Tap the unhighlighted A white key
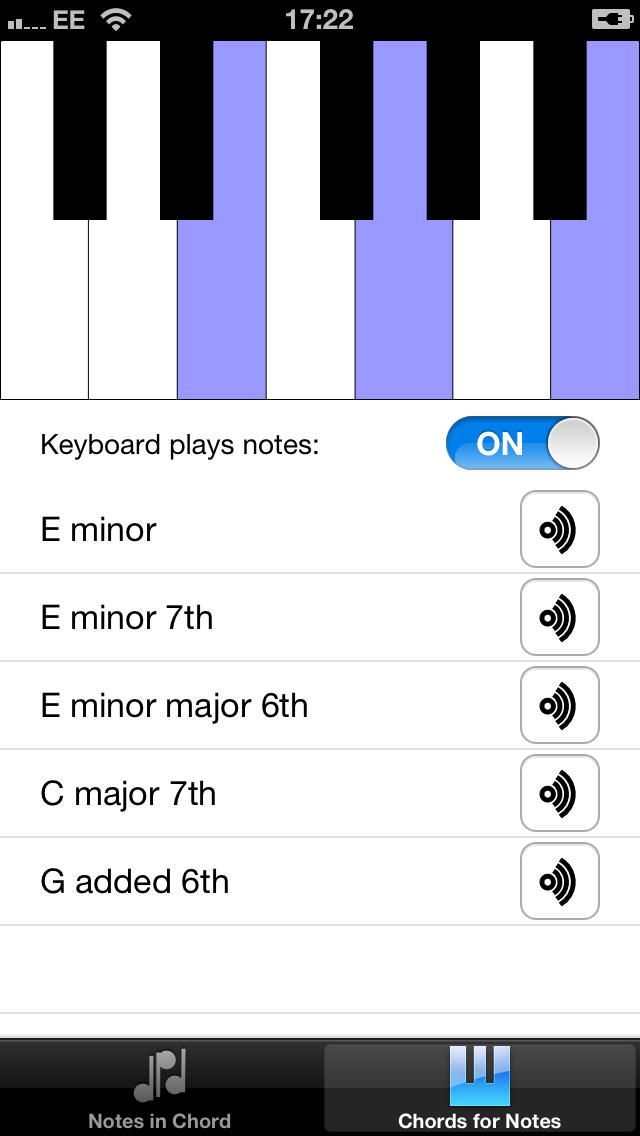Image resolution: width=640 pixels, height=1136 pixels. coord(502,309)
